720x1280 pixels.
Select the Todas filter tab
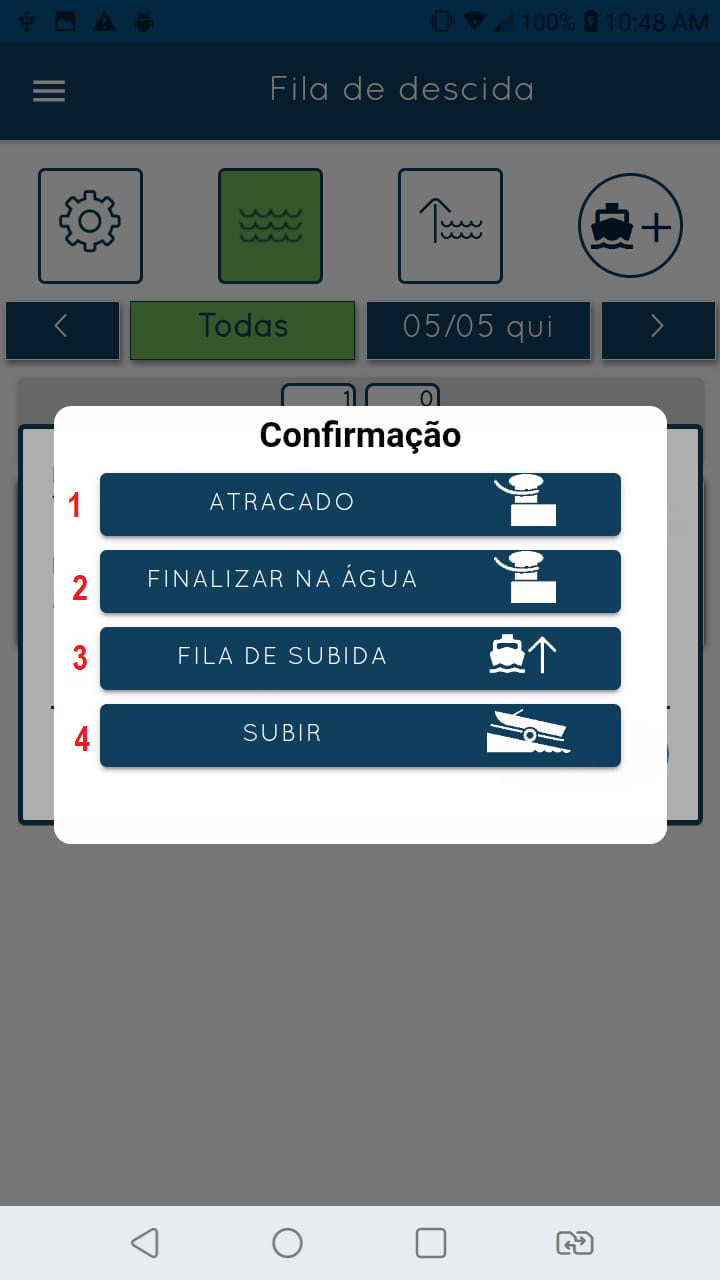[242, 327]
